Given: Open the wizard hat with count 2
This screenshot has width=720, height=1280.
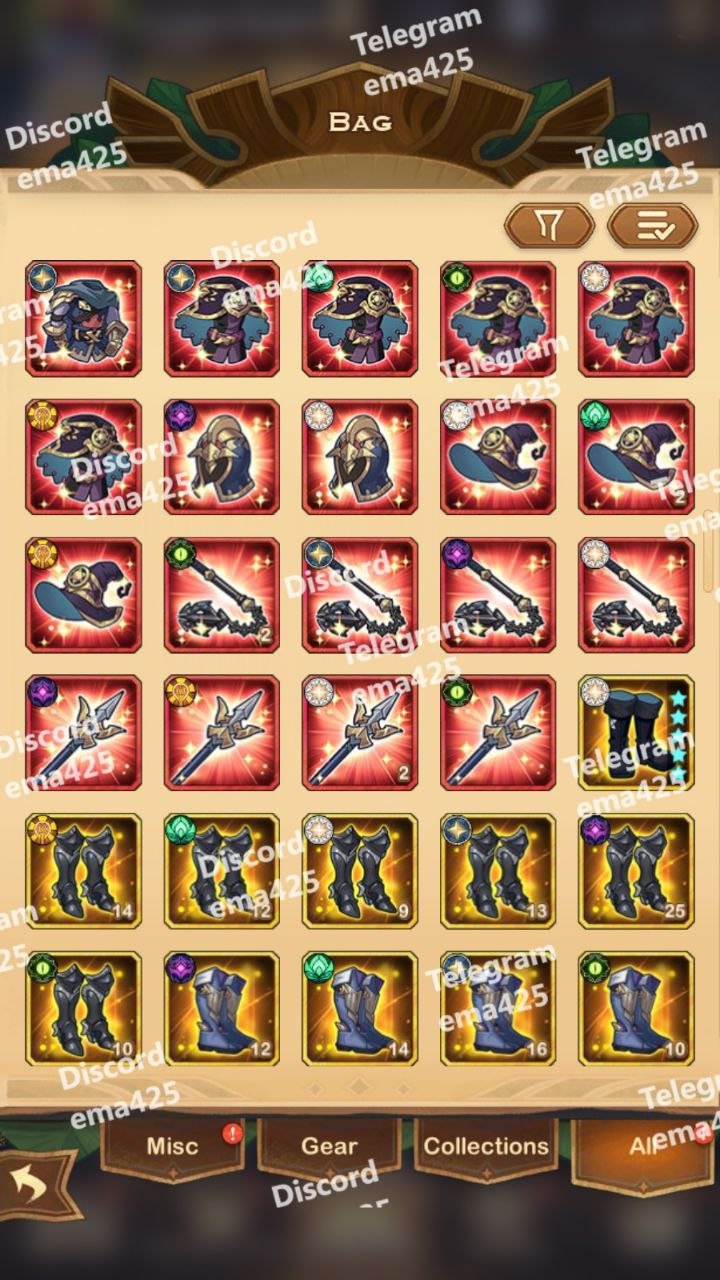Looking at the screenshot, I should (636, 457).
